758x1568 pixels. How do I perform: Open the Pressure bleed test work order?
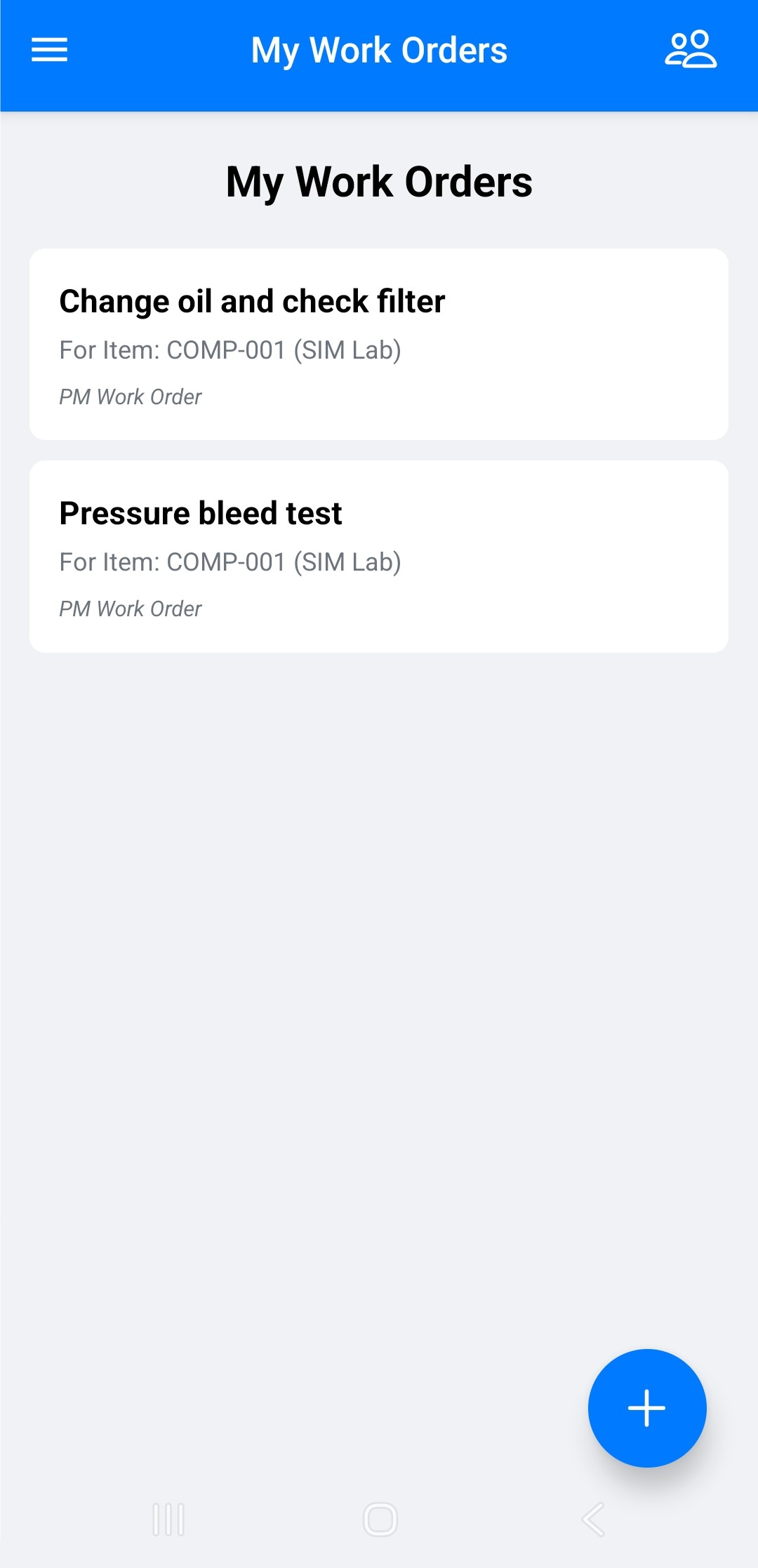(x=379, y=556)
